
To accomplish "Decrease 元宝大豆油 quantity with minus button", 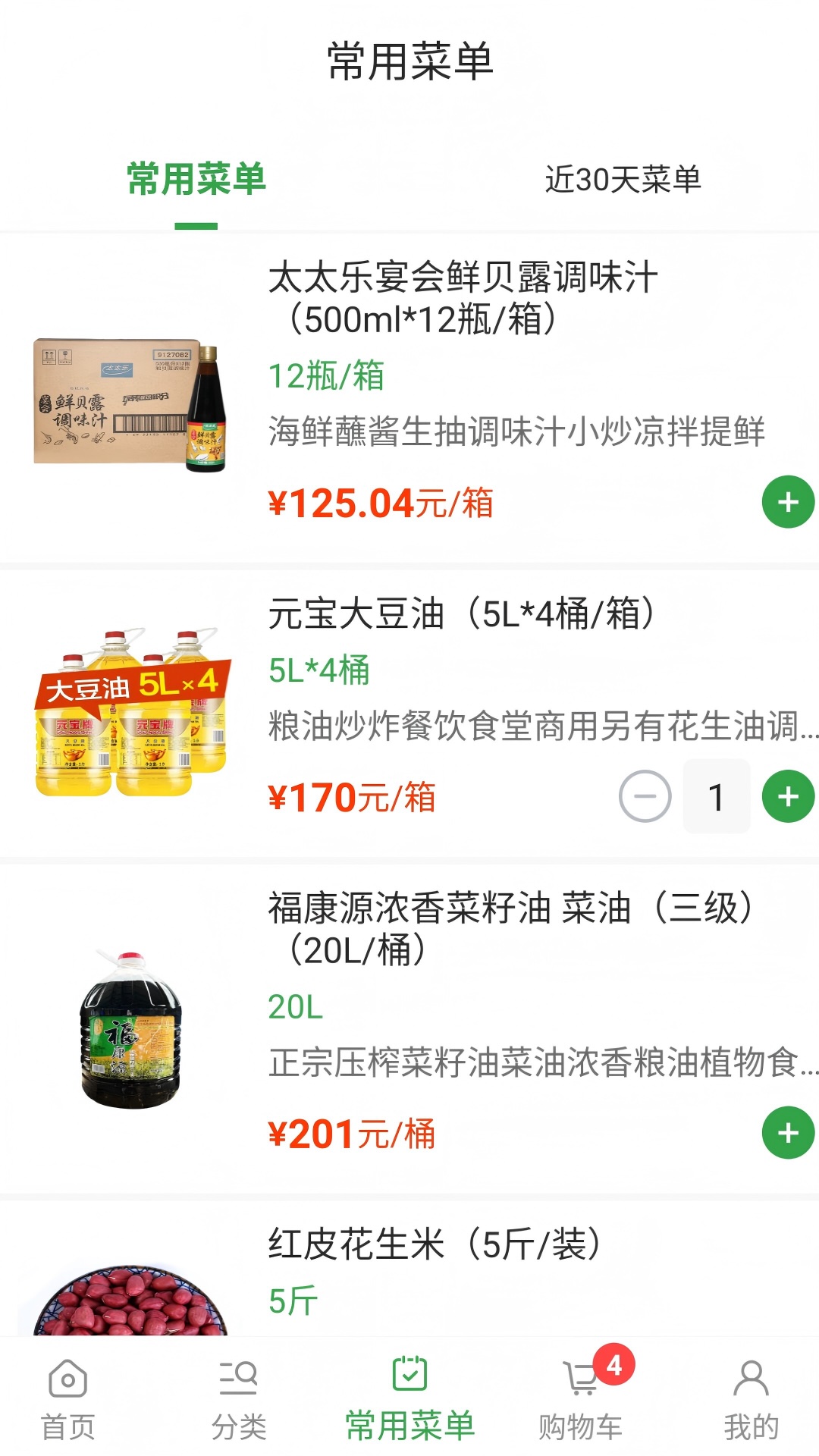I will [645, 798].
